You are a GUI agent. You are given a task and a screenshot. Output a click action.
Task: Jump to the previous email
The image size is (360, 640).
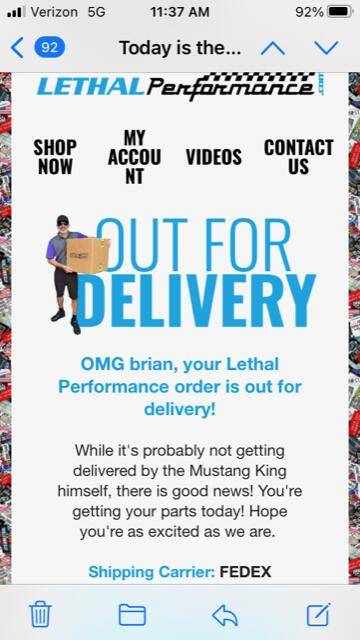pyautogui.click(x=273, y=48)
